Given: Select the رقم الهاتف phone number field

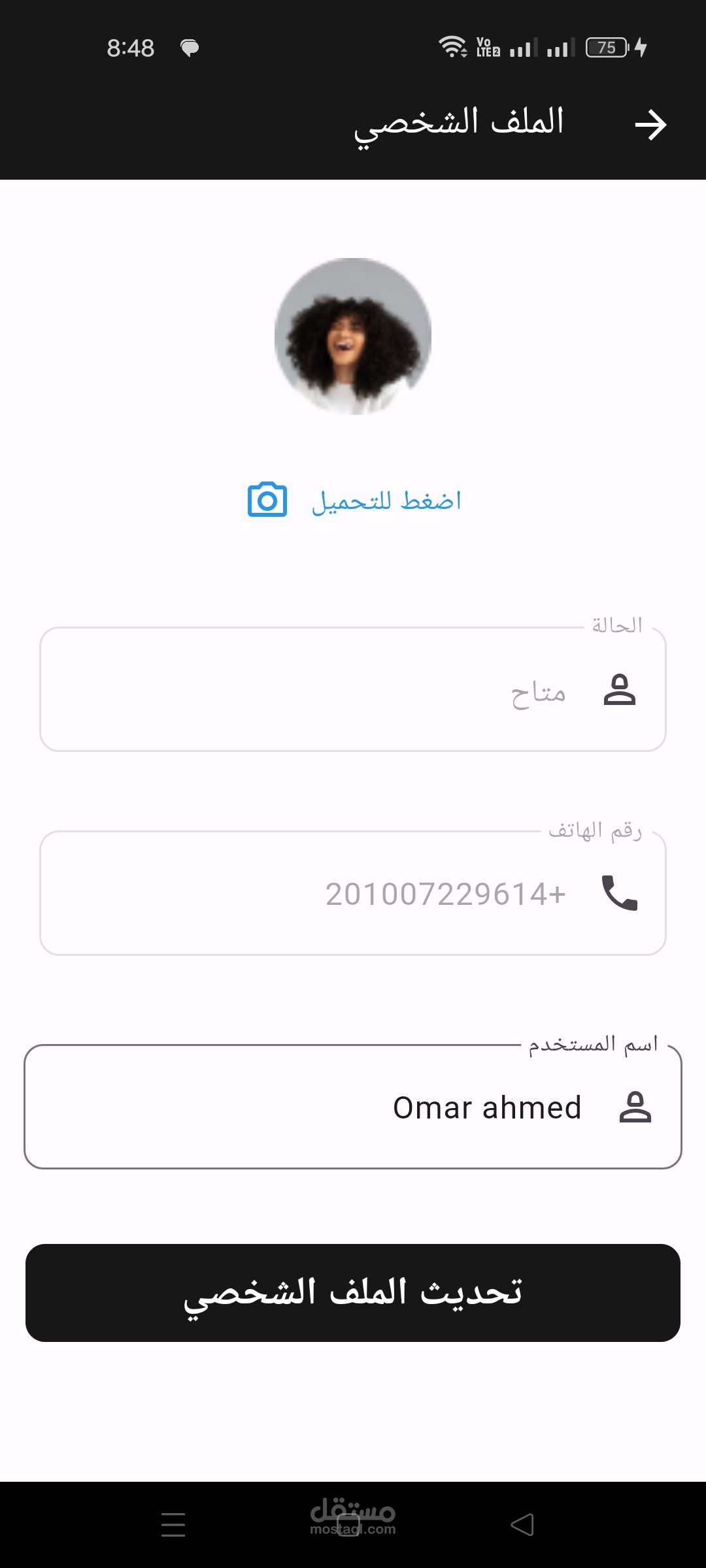Looking at the screenshot, I should click(x=353, y=893).
